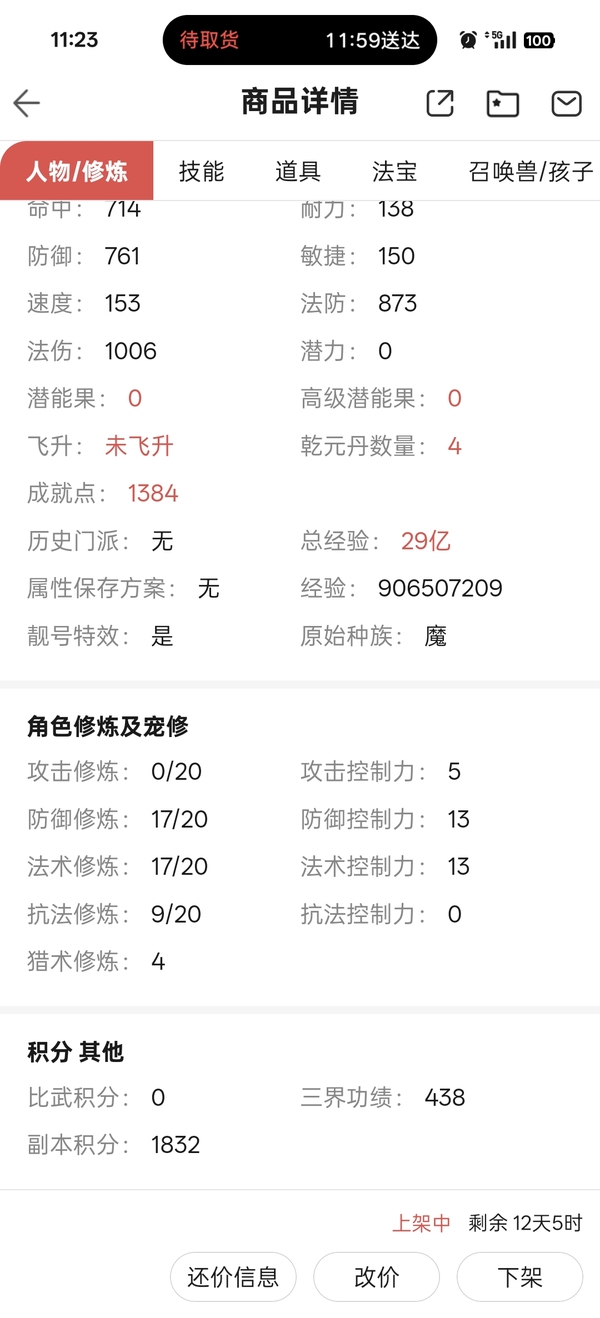
Task: Tap 改价 to change the price
Action: tap(377, 1277)
